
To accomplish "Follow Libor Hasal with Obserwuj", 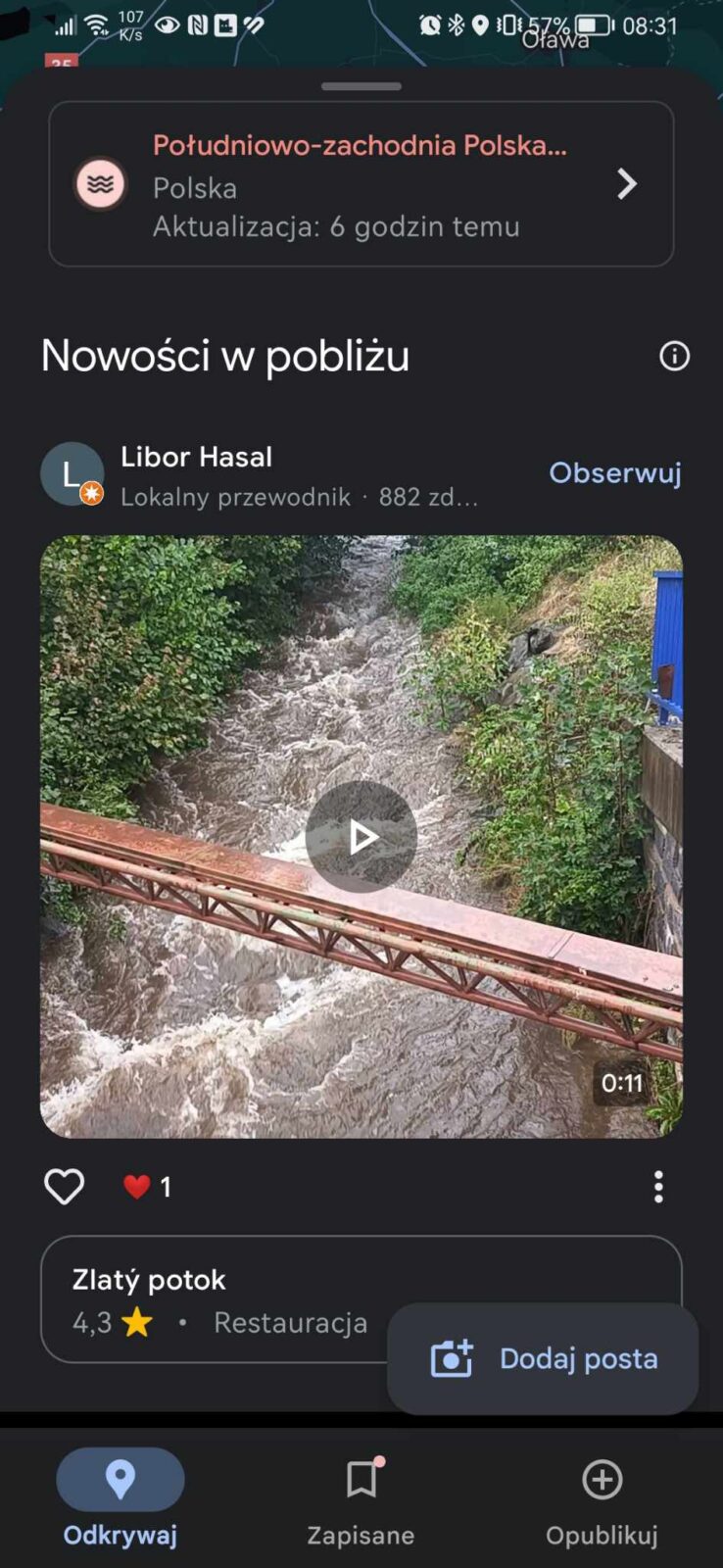I will coord(614,473).
